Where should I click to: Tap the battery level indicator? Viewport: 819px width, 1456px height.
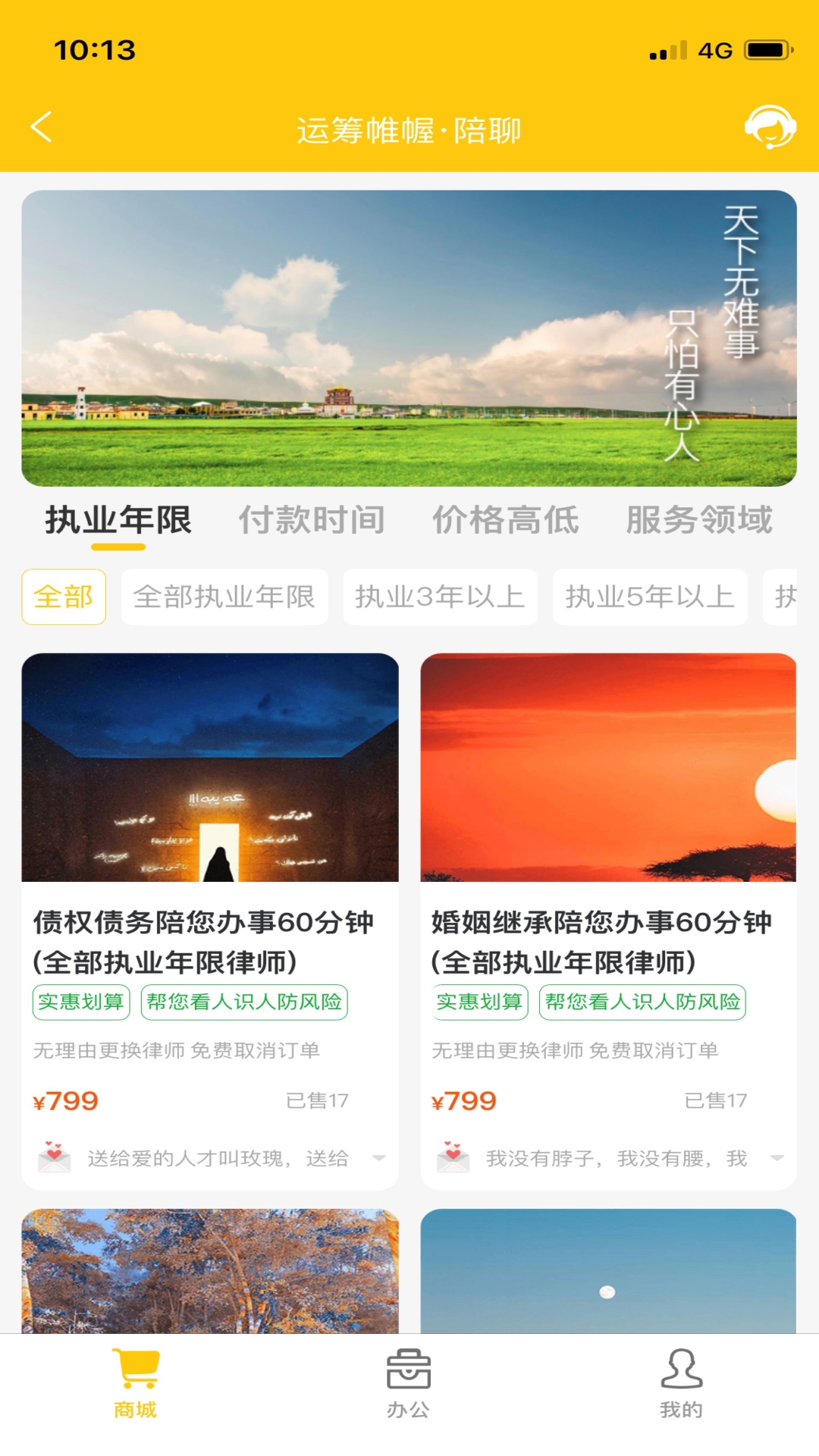(768, 51)
